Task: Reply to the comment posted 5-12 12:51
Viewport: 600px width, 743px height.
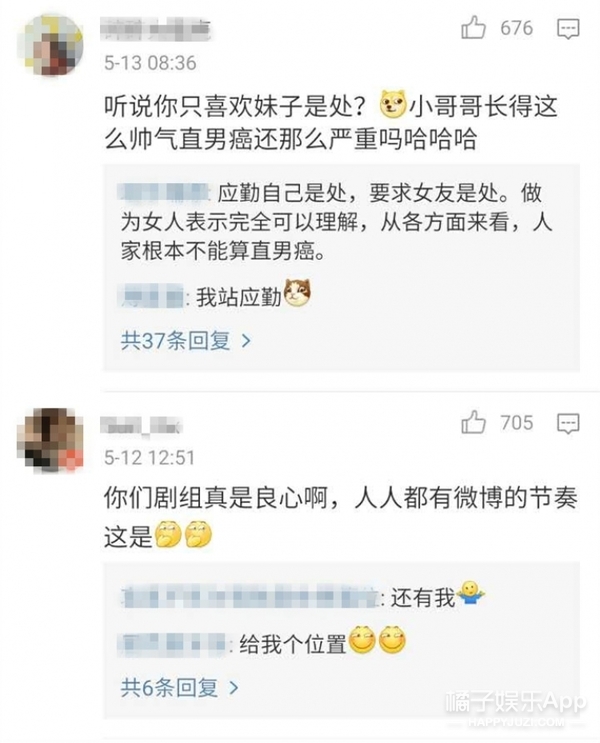Action: coord(569,424)
